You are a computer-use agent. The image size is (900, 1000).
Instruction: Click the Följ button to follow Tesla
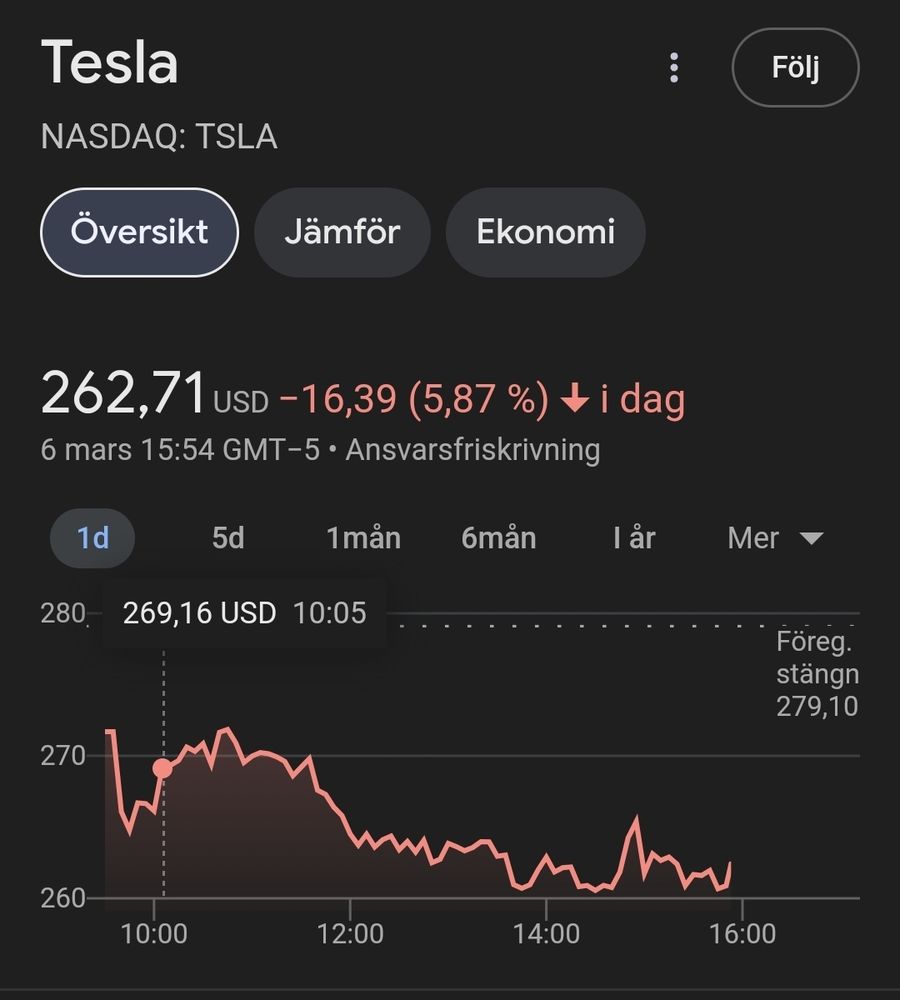coord(795,67)
